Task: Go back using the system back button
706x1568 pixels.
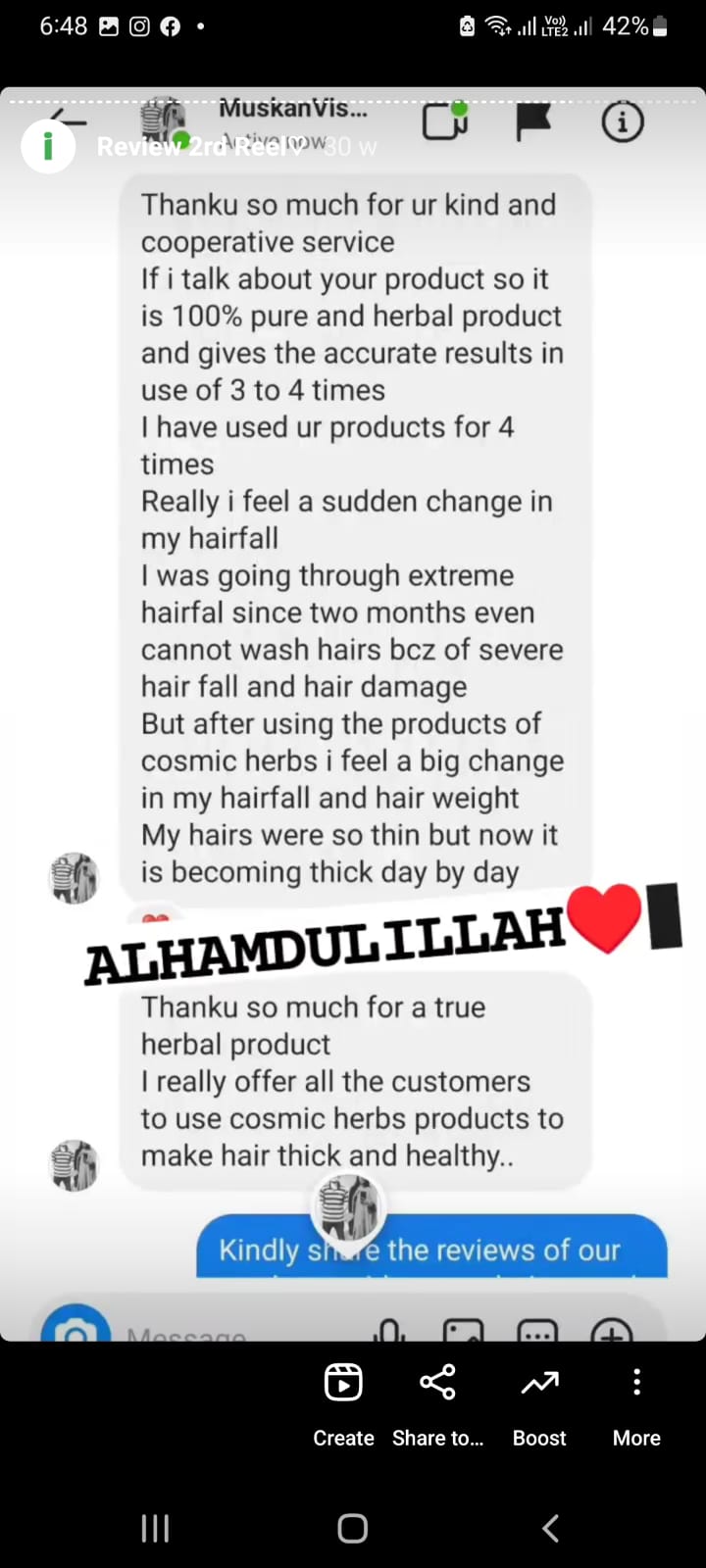Action: (550, 1528)
